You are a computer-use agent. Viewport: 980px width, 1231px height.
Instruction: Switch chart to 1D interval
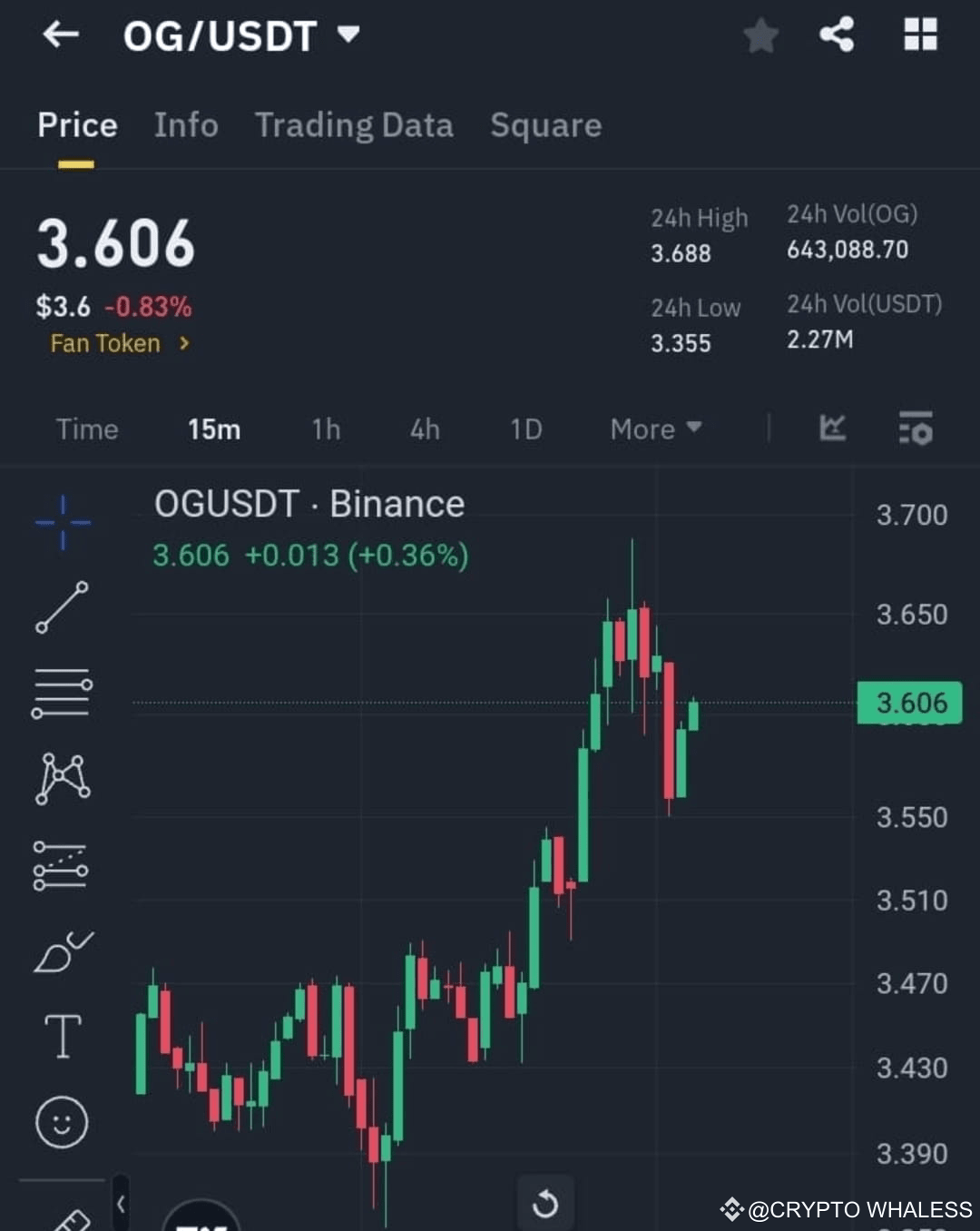pyautogui.click(x=525, y=429)
